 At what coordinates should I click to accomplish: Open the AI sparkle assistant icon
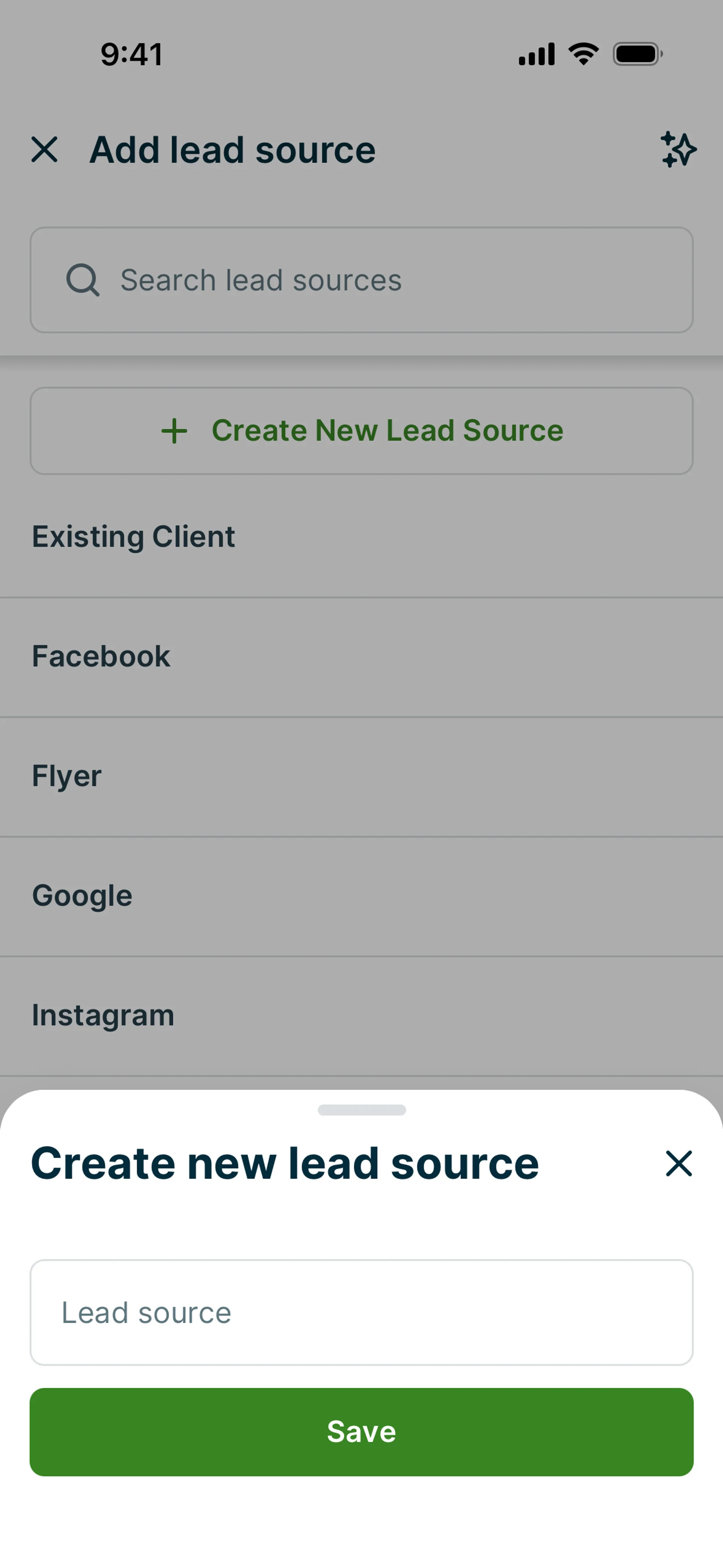pos(678,150)
